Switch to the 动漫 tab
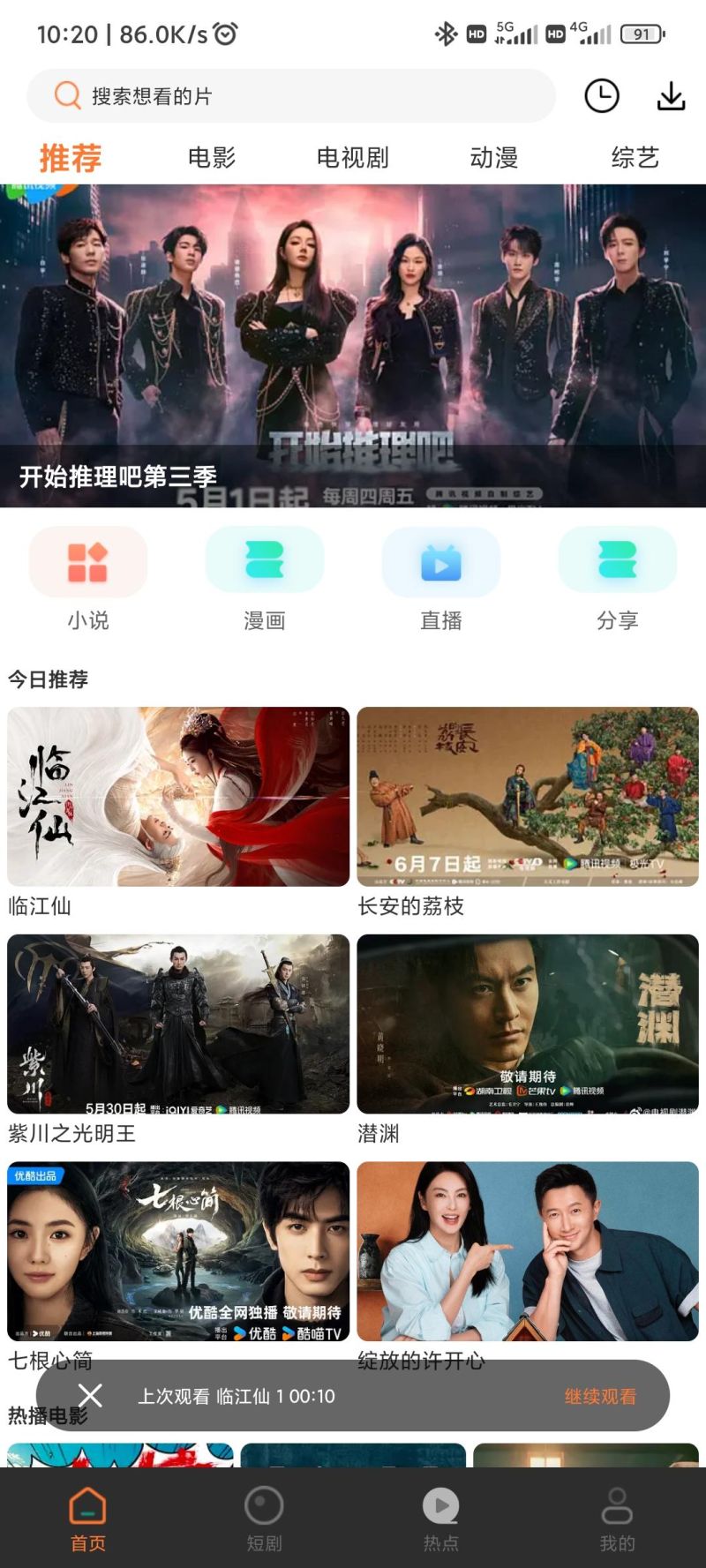The image size is (706, 1568). tap(494, 158)
